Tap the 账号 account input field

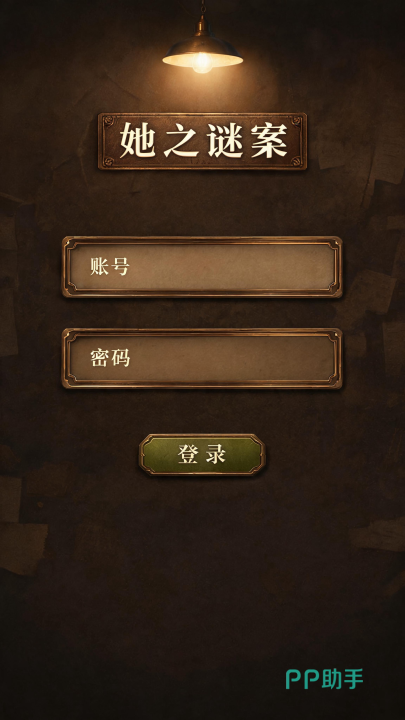202,267
